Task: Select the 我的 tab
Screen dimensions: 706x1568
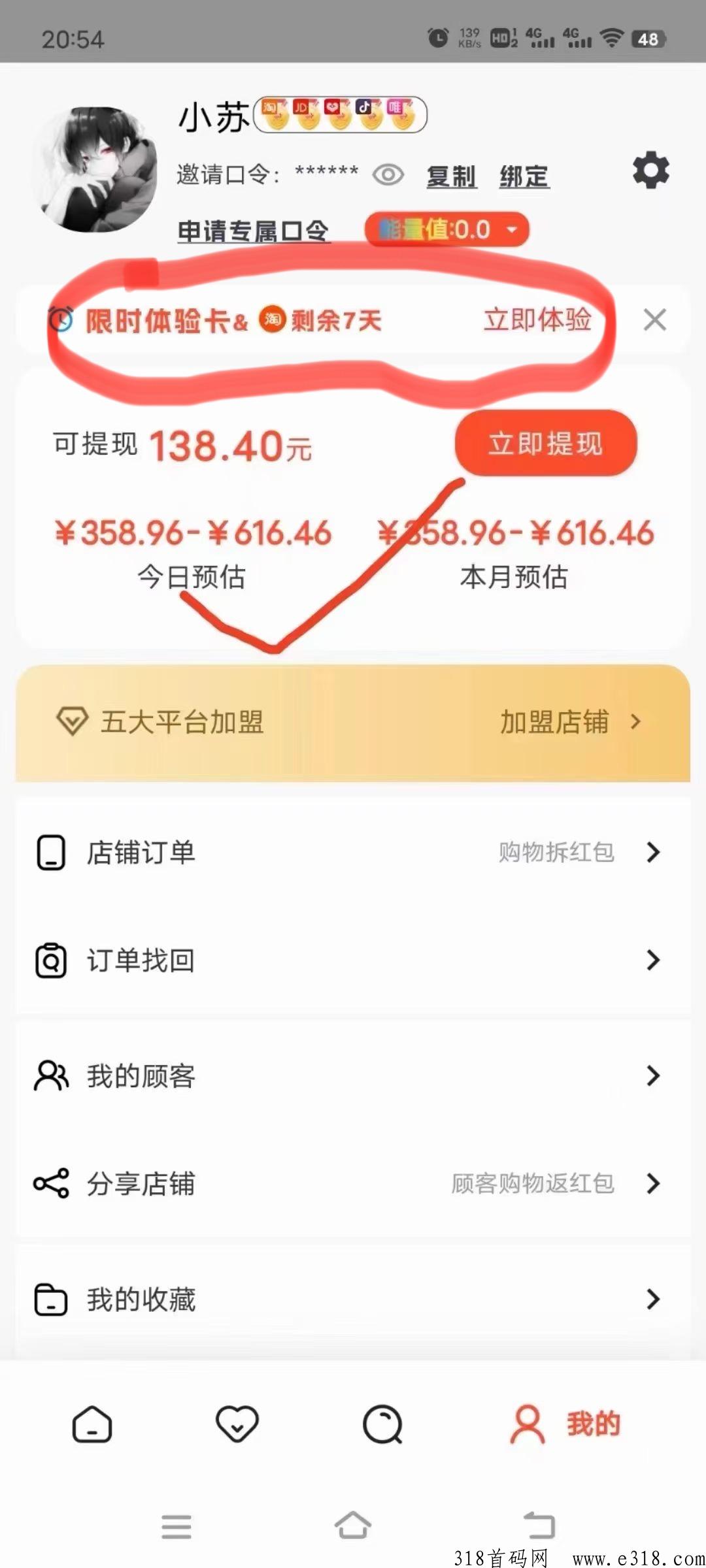Action: 565,1424
